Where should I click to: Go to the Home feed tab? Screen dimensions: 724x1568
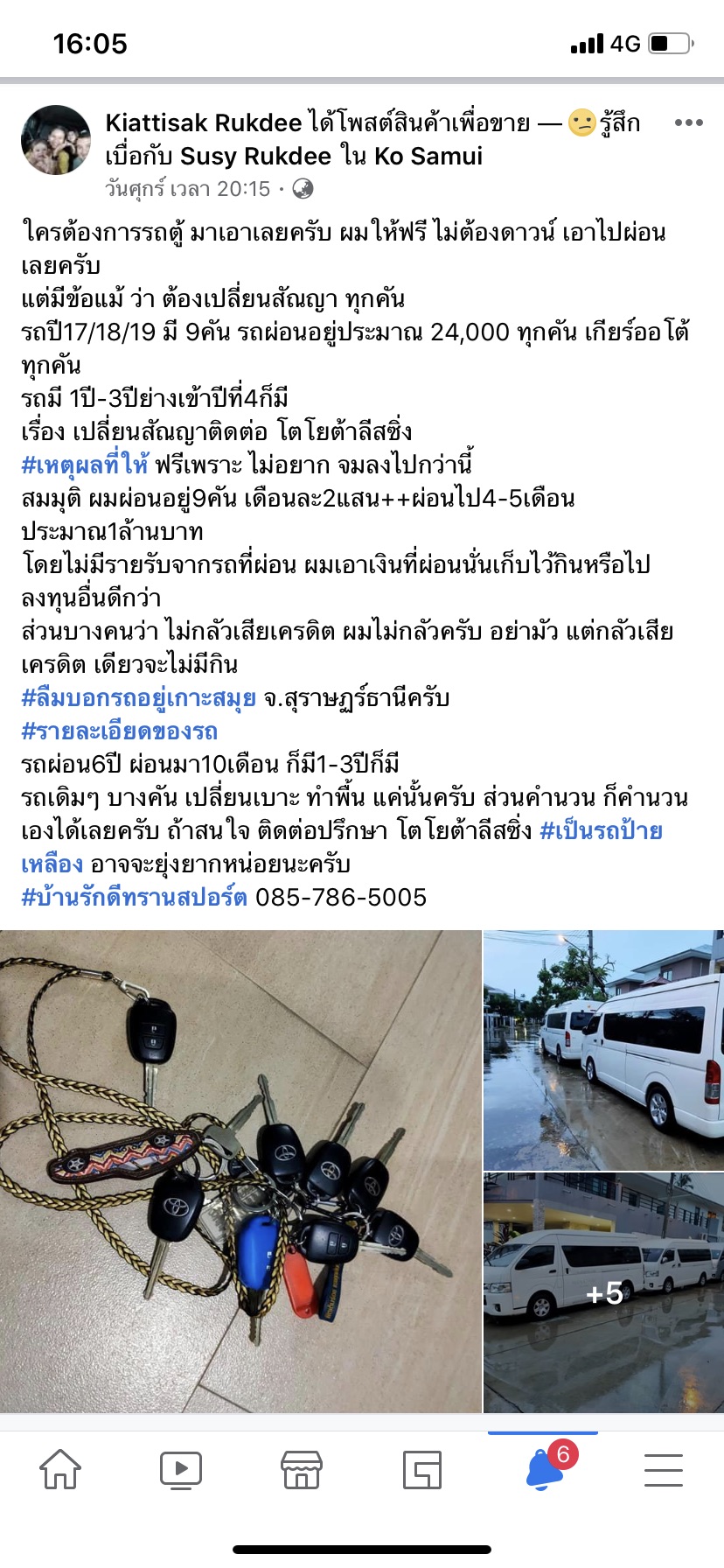(60, 1469)
